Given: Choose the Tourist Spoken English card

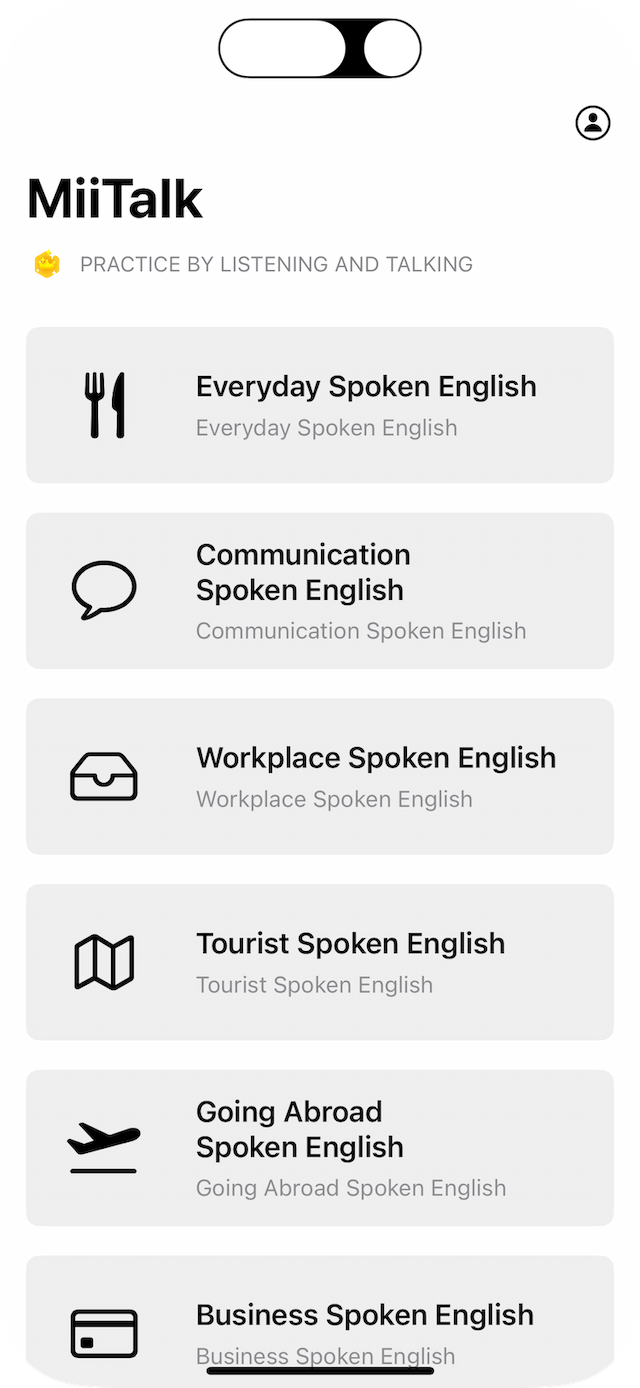Looking at the screenshot, I should pyautogui.click(x=320, y=962).
